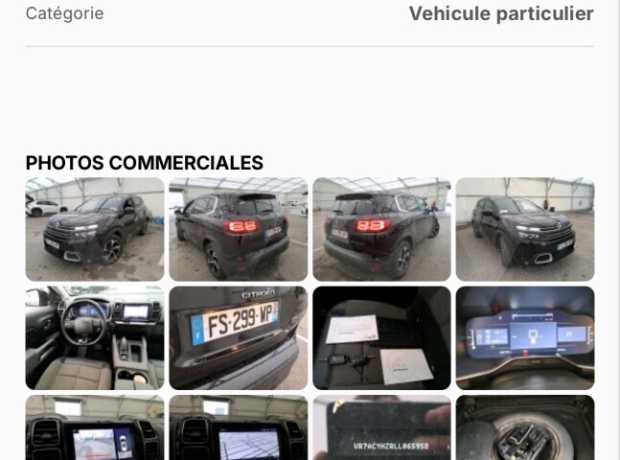The width and height of the screenshot is (620, 460).
Task: Open the navigation map screen photo
Action: (x=238, y=428)
